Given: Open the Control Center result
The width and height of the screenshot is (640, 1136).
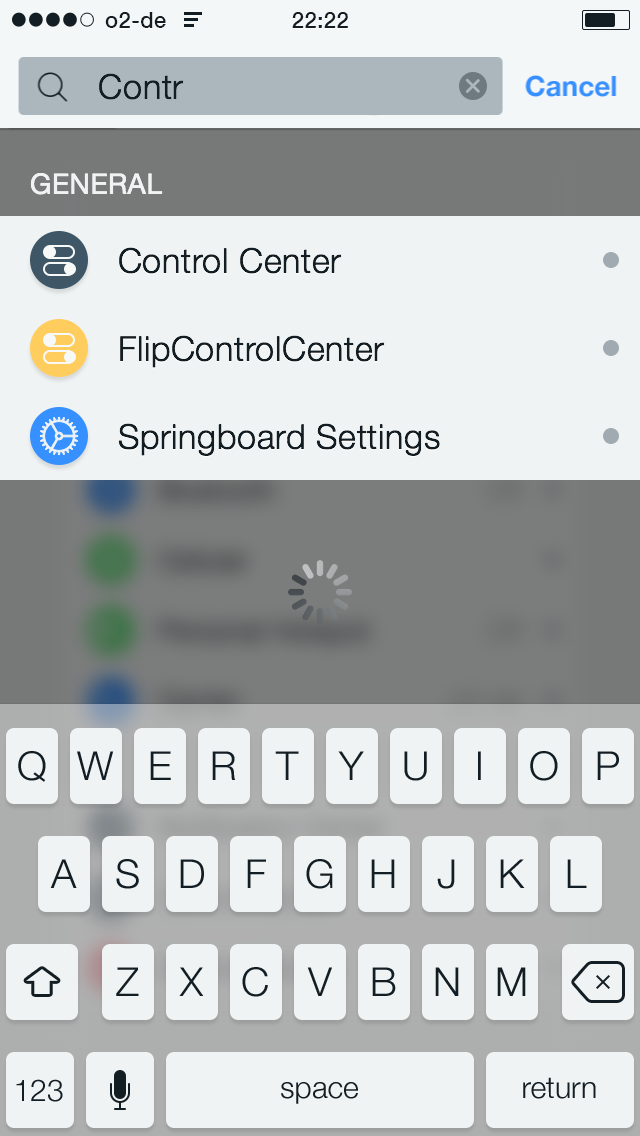Looking at the screenshot, I should (x=320, y=261).
